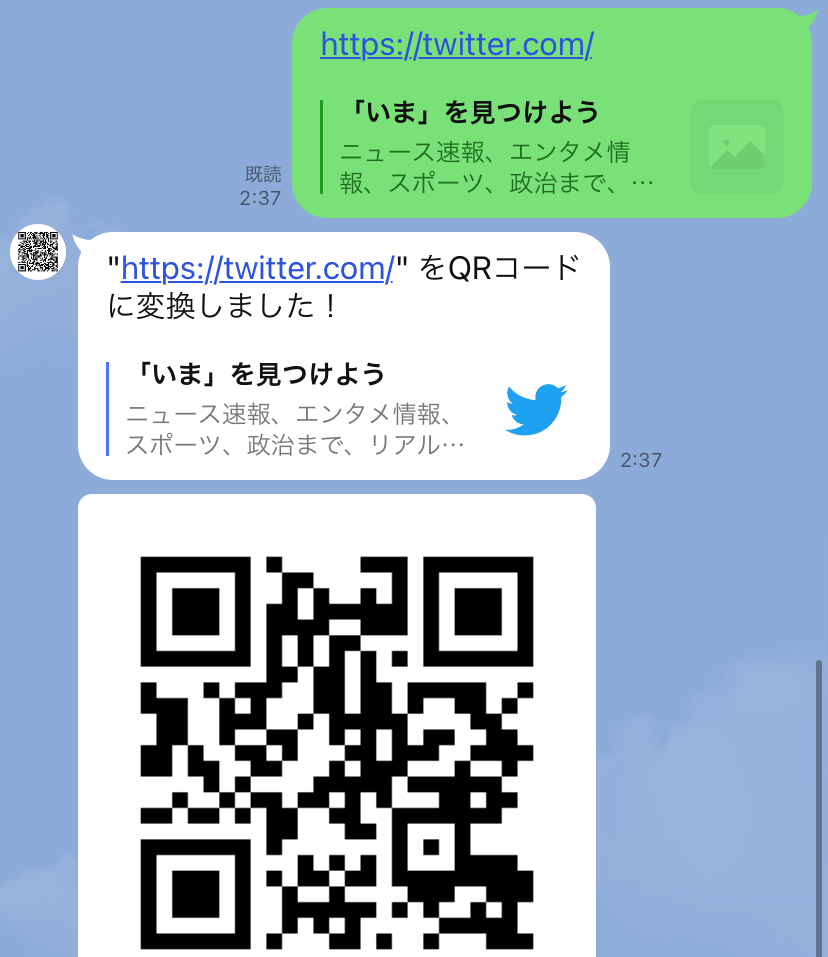828x957 pixels.
Task: Open the QR code picture in full view
Action: click(337, 750)
